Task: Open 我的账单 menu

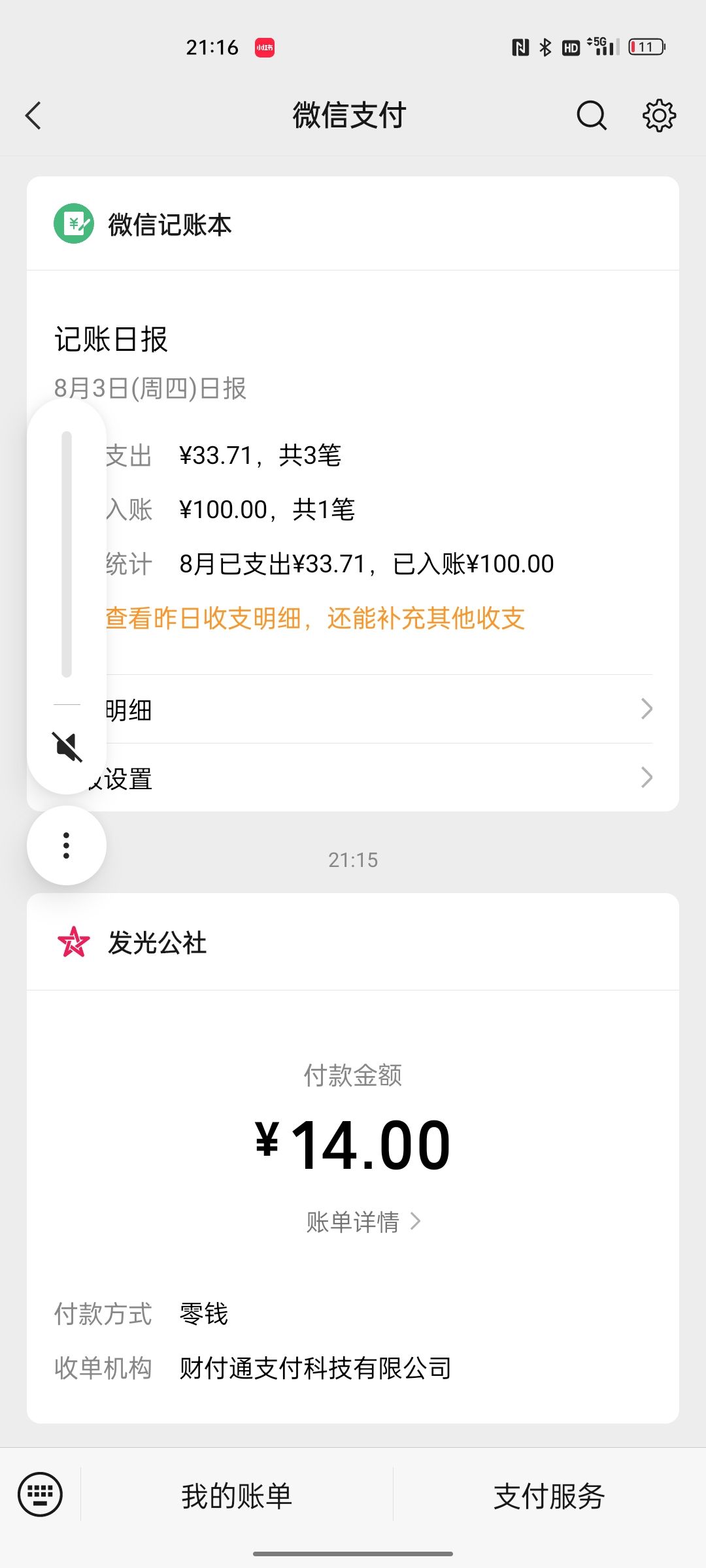Action: 237,1495
